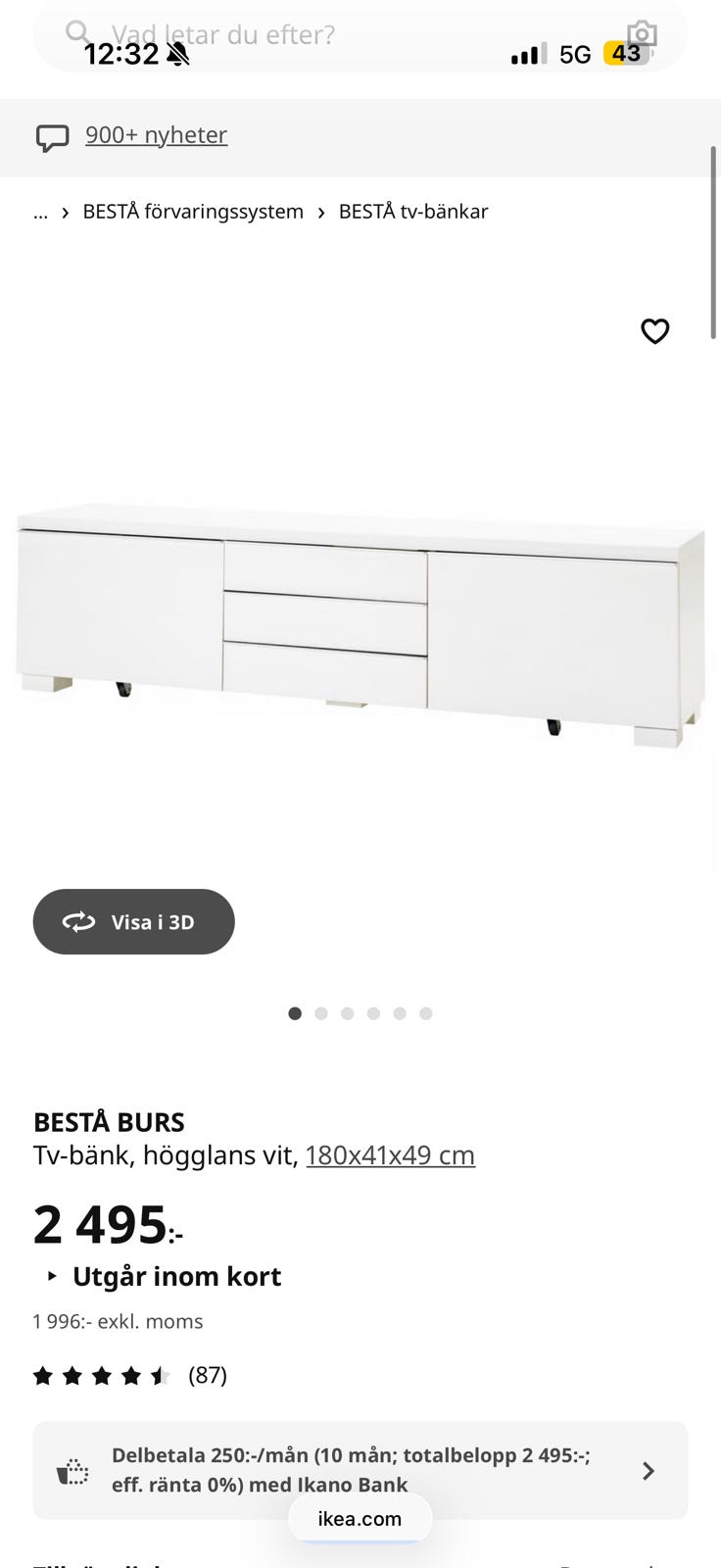Tap the 5G network indicator
721x1568 pixels.
(575, 54)
